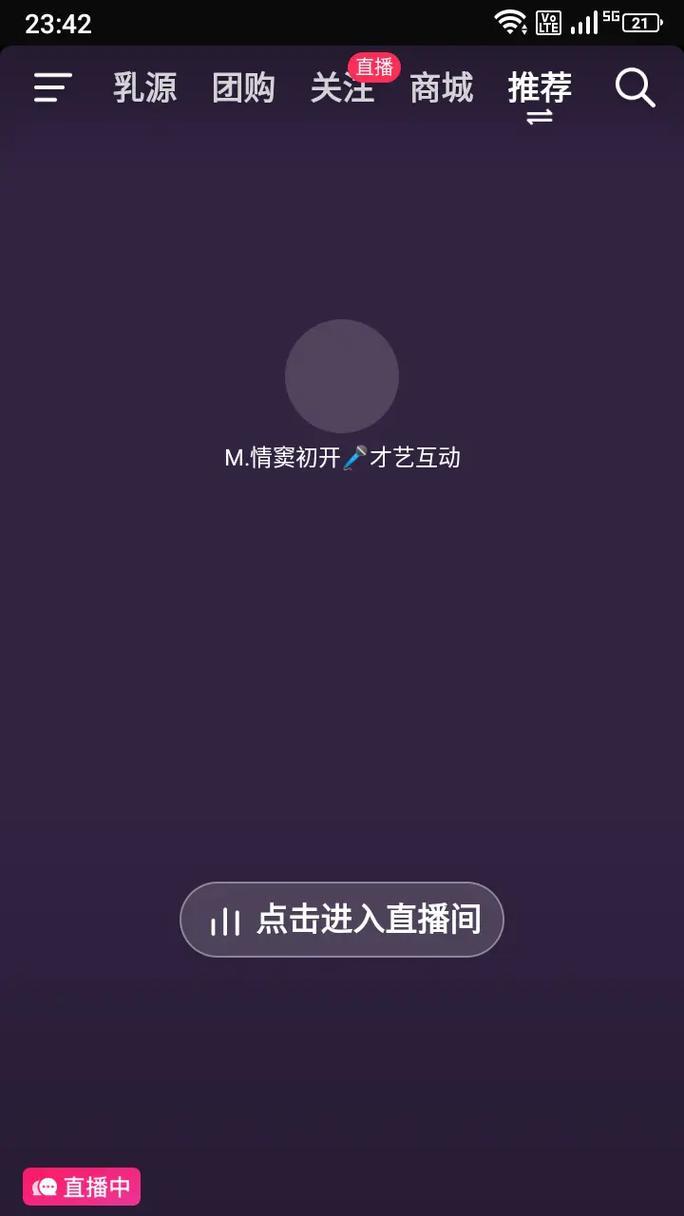Tap 点击进入直播间 to enter the live room
Image resolution: width=684 pixels, height=1216 pixels.
pyautogui.click(x=342, y=920)
